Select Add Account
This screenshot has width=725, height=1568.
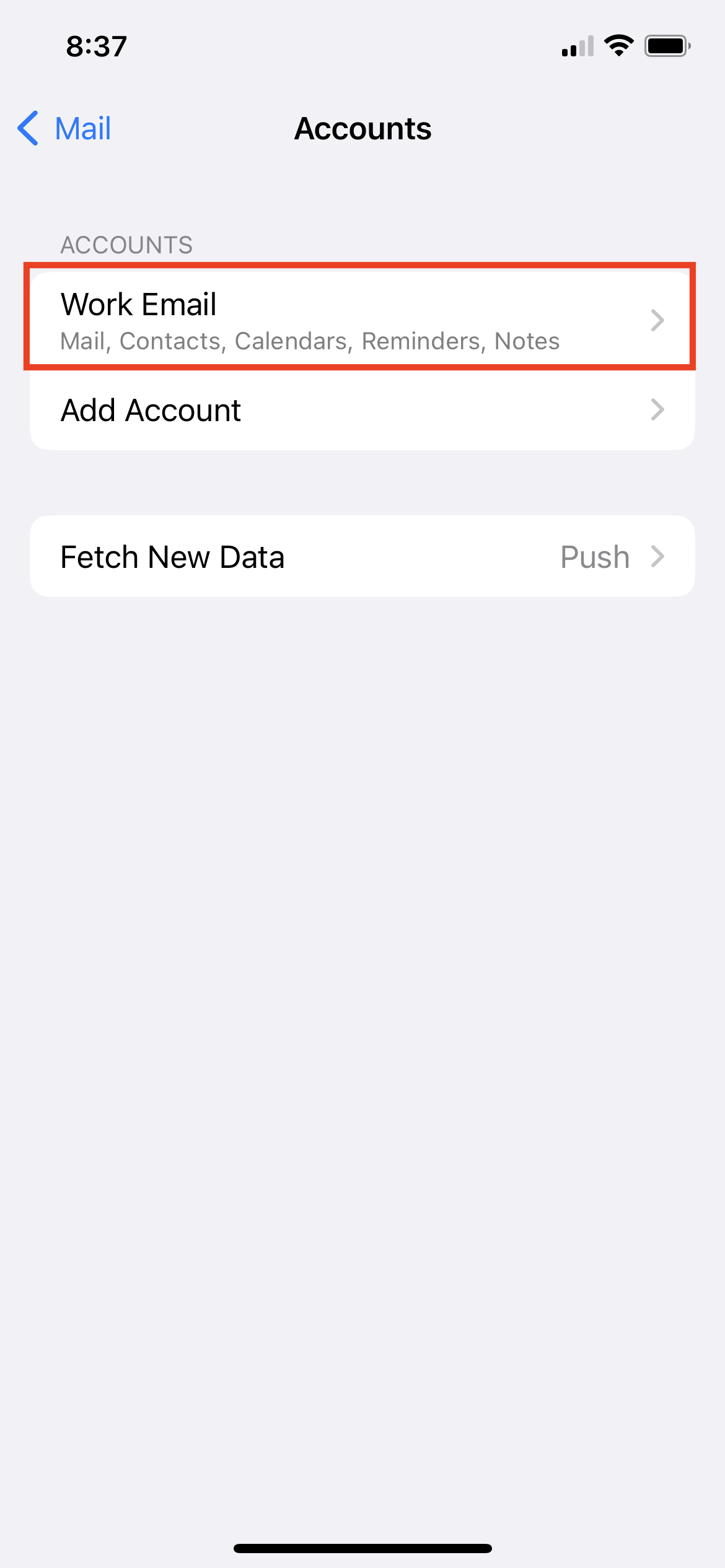[x=362, y=410]
